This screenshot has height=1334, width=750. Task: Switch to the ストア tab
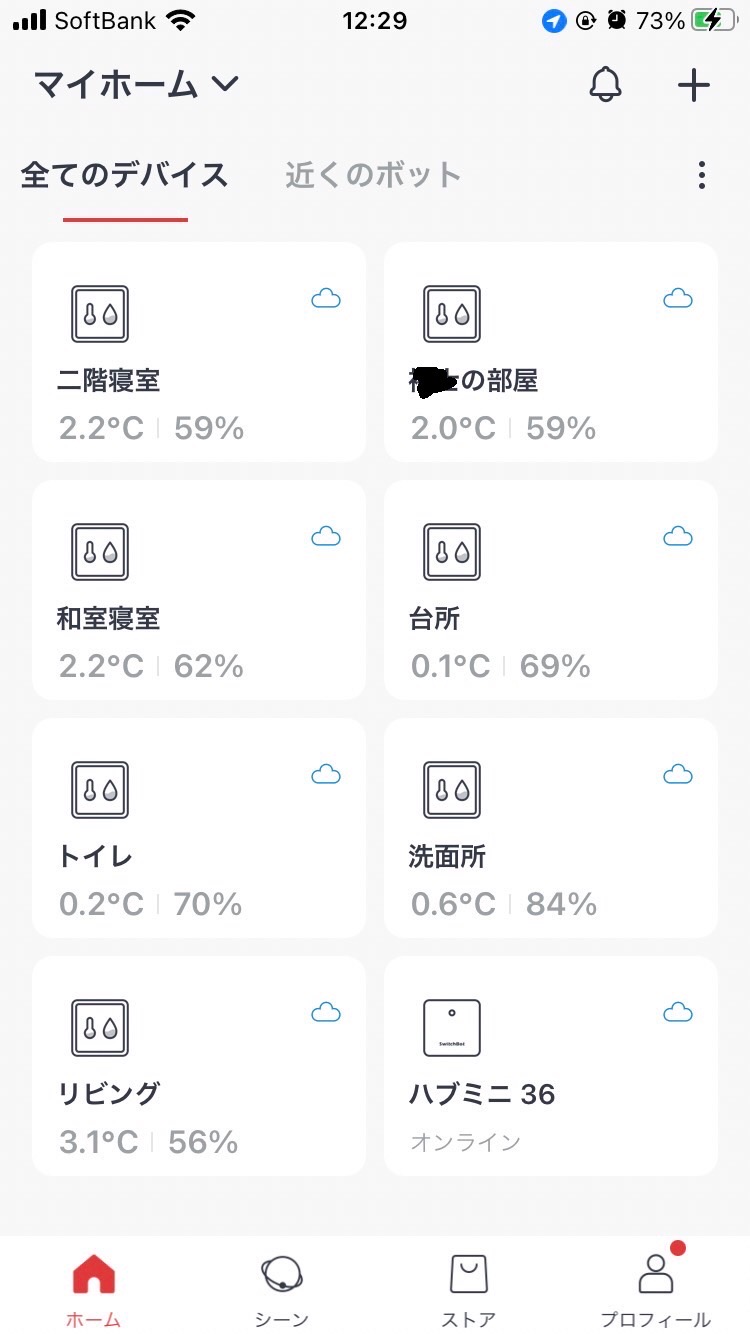[469, 1290]
